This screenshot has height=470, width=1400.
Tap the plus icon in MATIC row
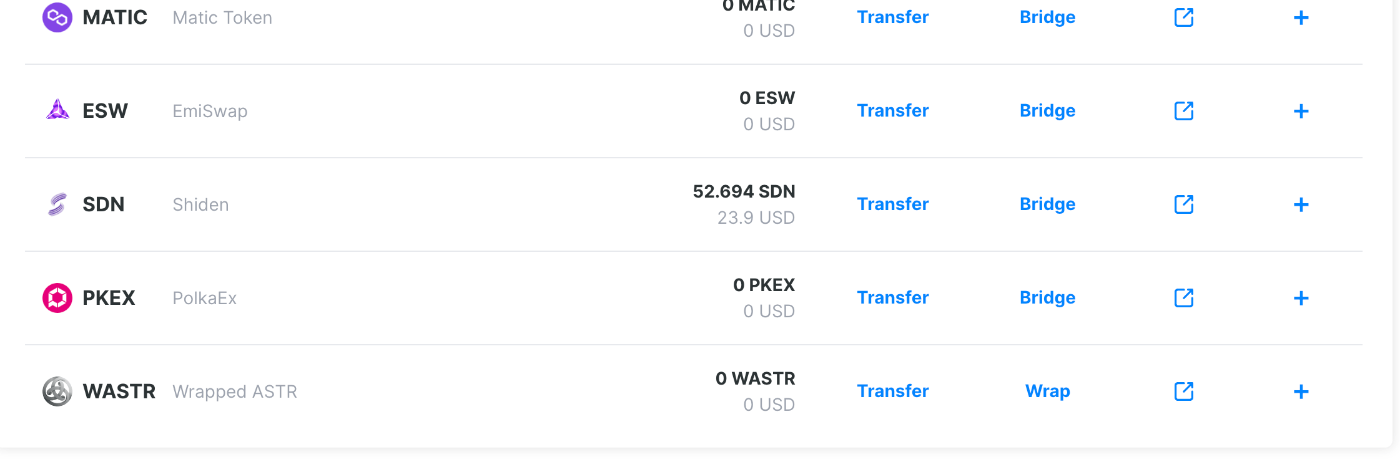[x=1301, y=18]
